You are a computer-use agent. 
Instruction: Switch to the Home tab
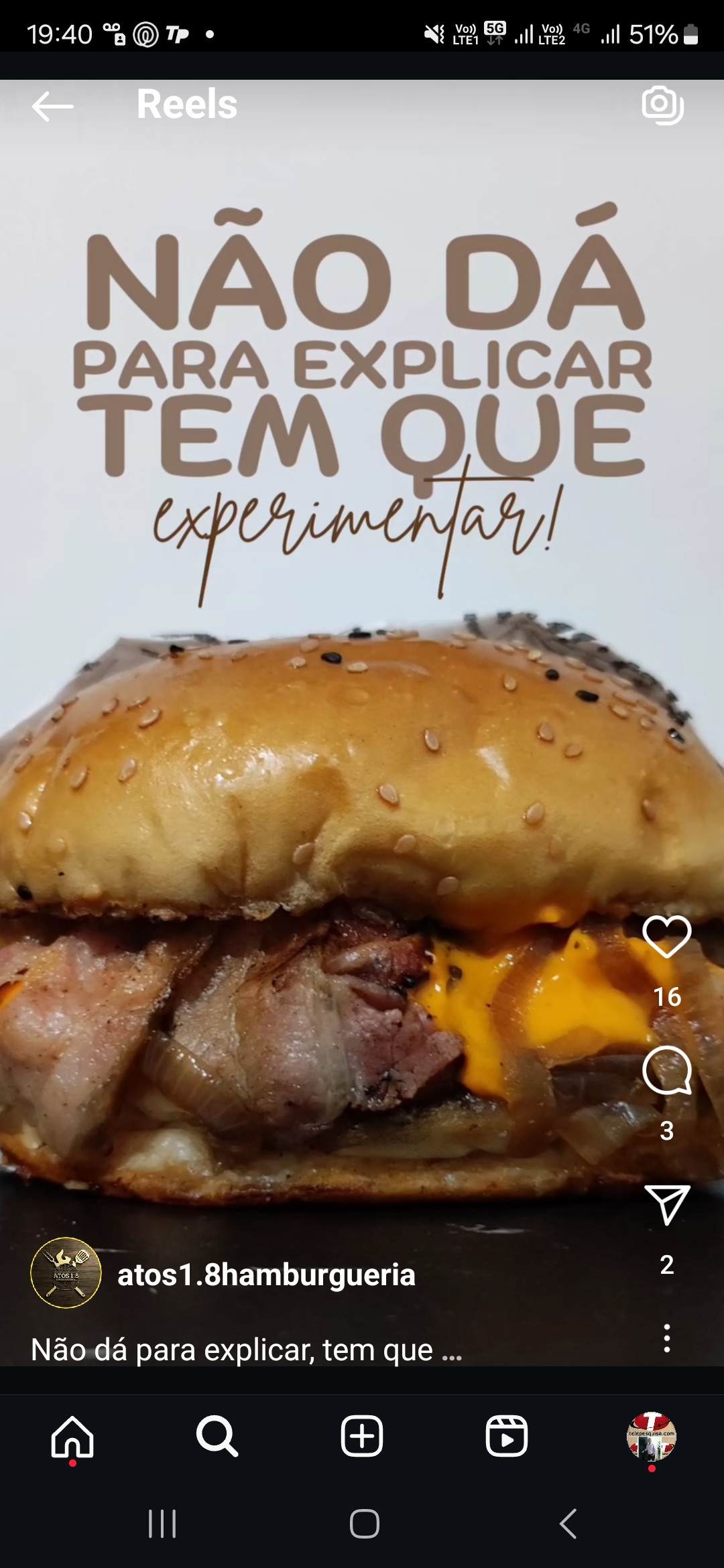(72, 1437)
